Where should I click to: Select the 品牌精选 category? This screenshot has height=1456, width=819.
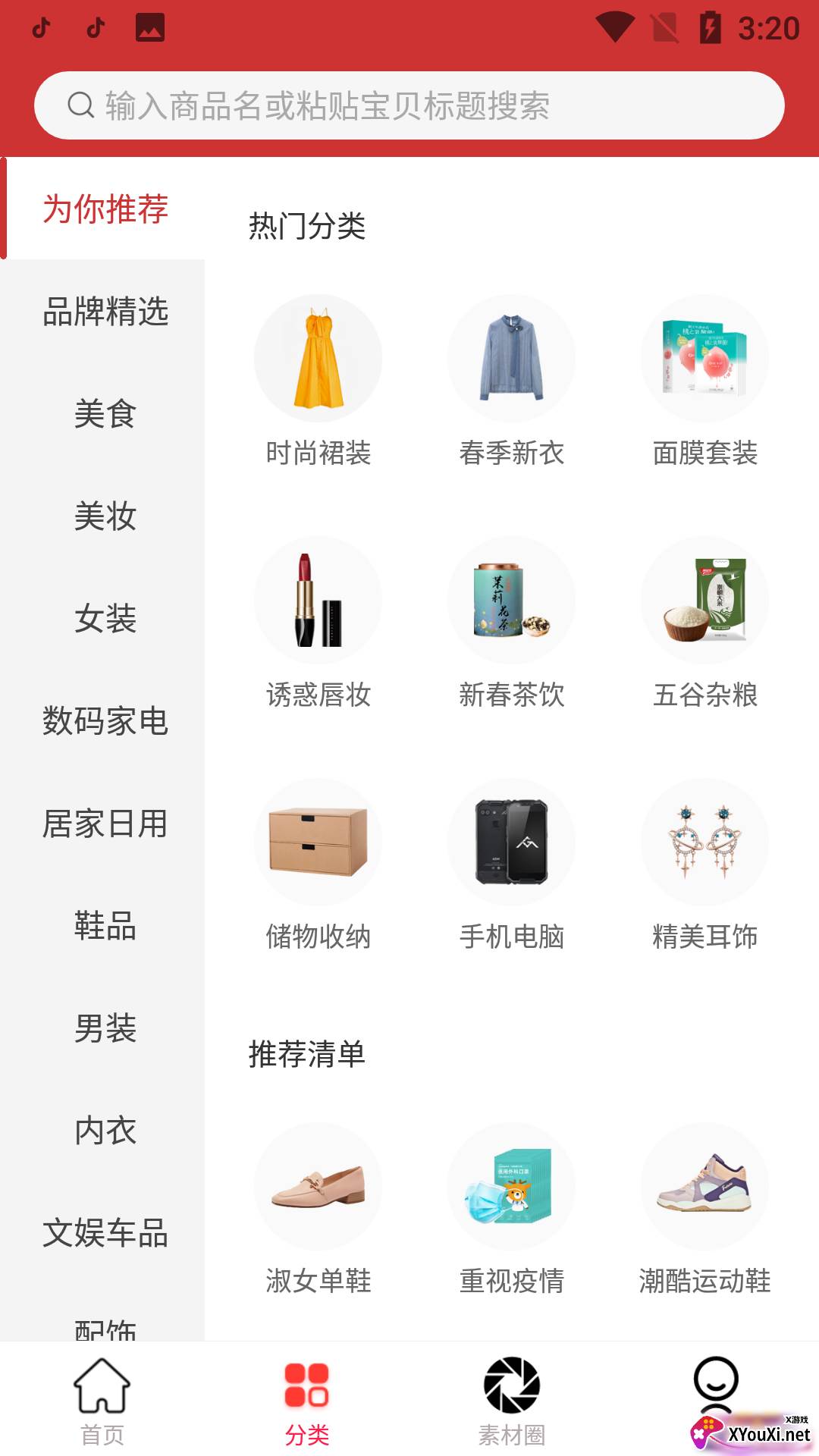105,312
